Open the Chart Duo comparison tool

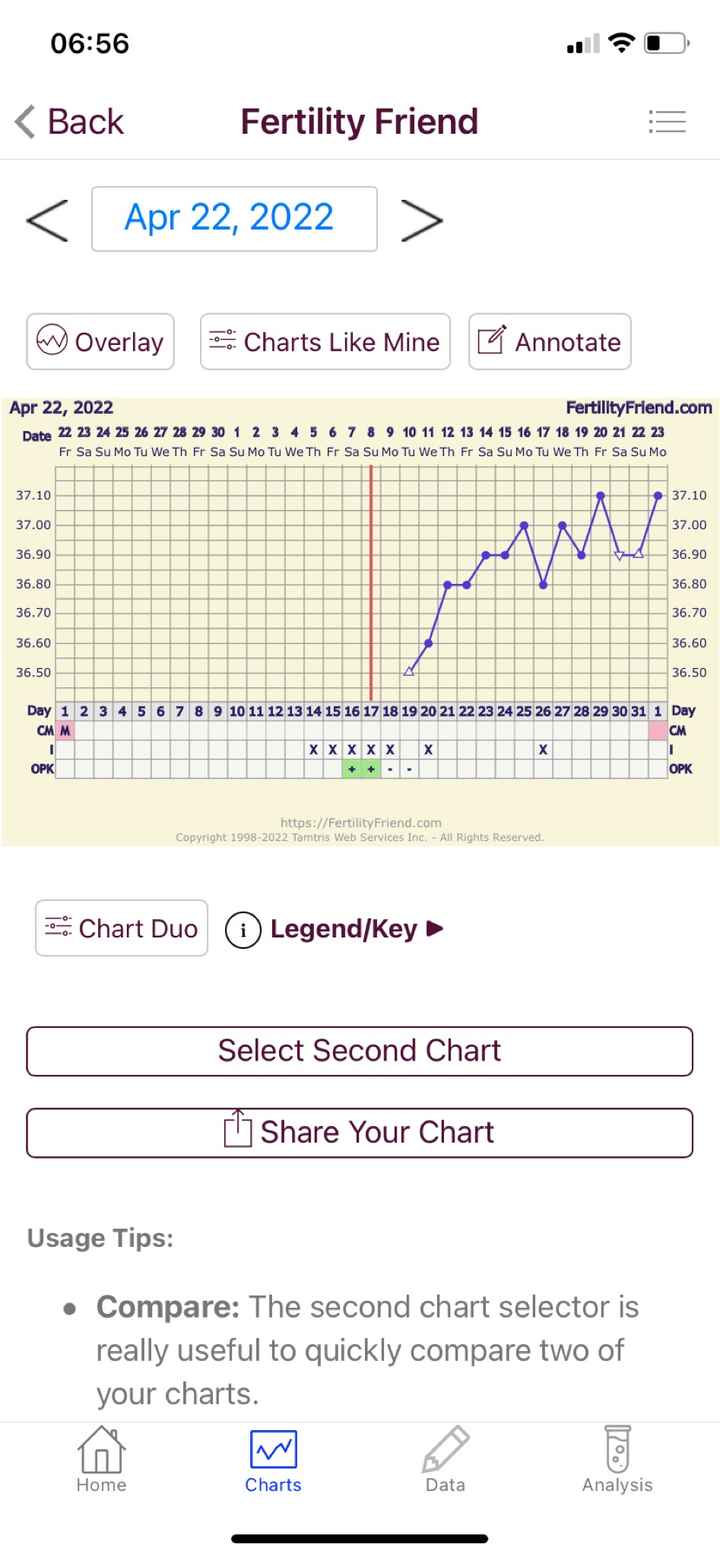121,928
